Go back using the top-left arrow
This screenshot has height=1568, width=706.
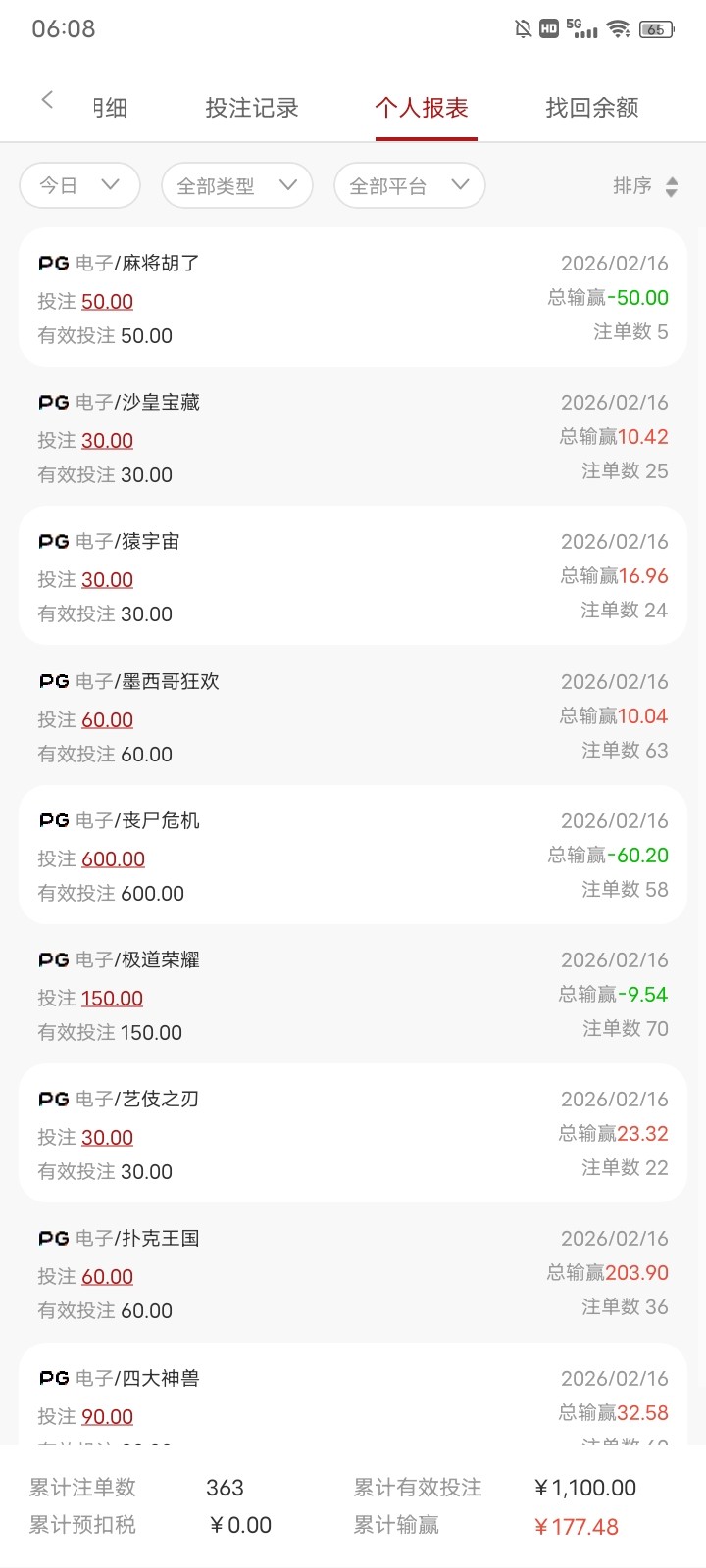click(47, 100)
